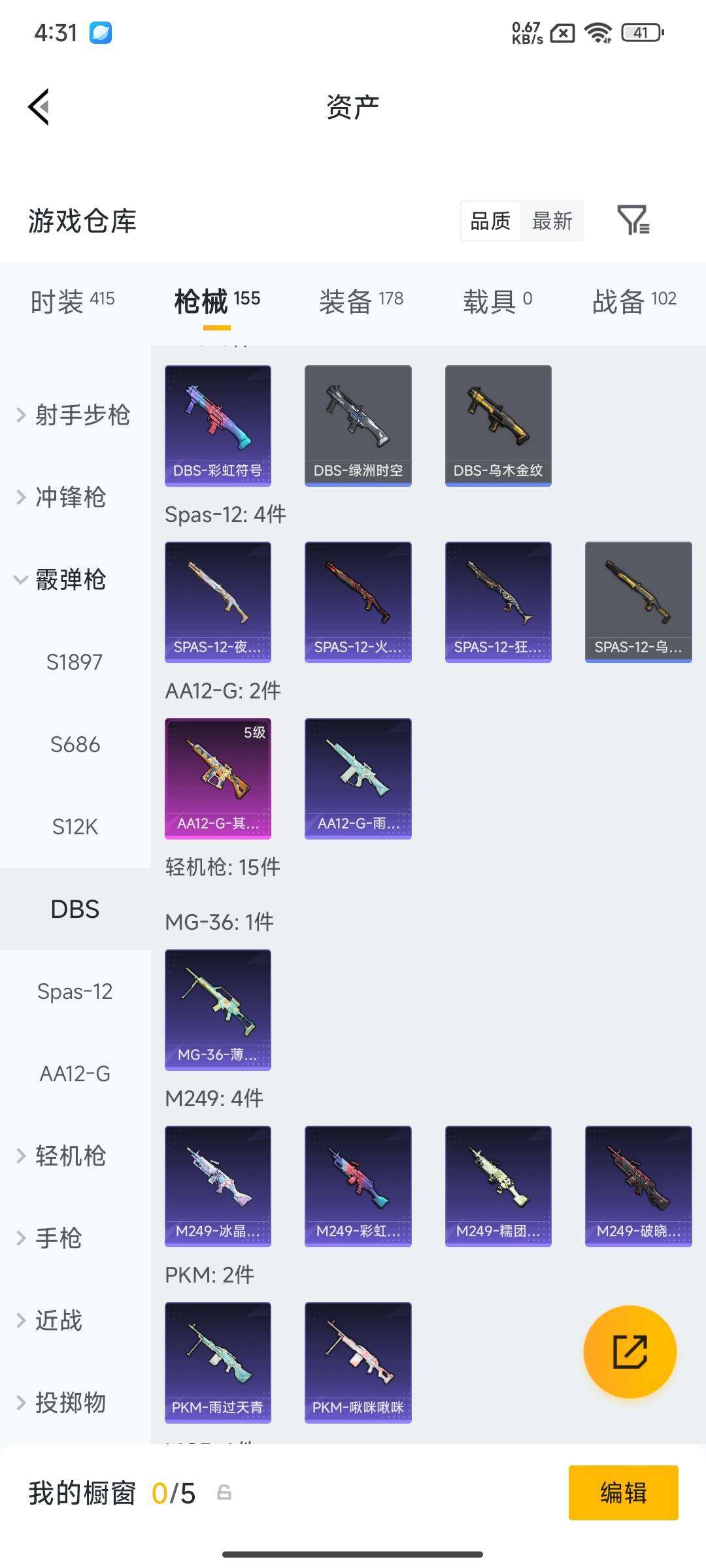Viewport: 706px width, 1568px height.
Task: Expand the 射手步枪 category
Action: [x=73, y=415]
